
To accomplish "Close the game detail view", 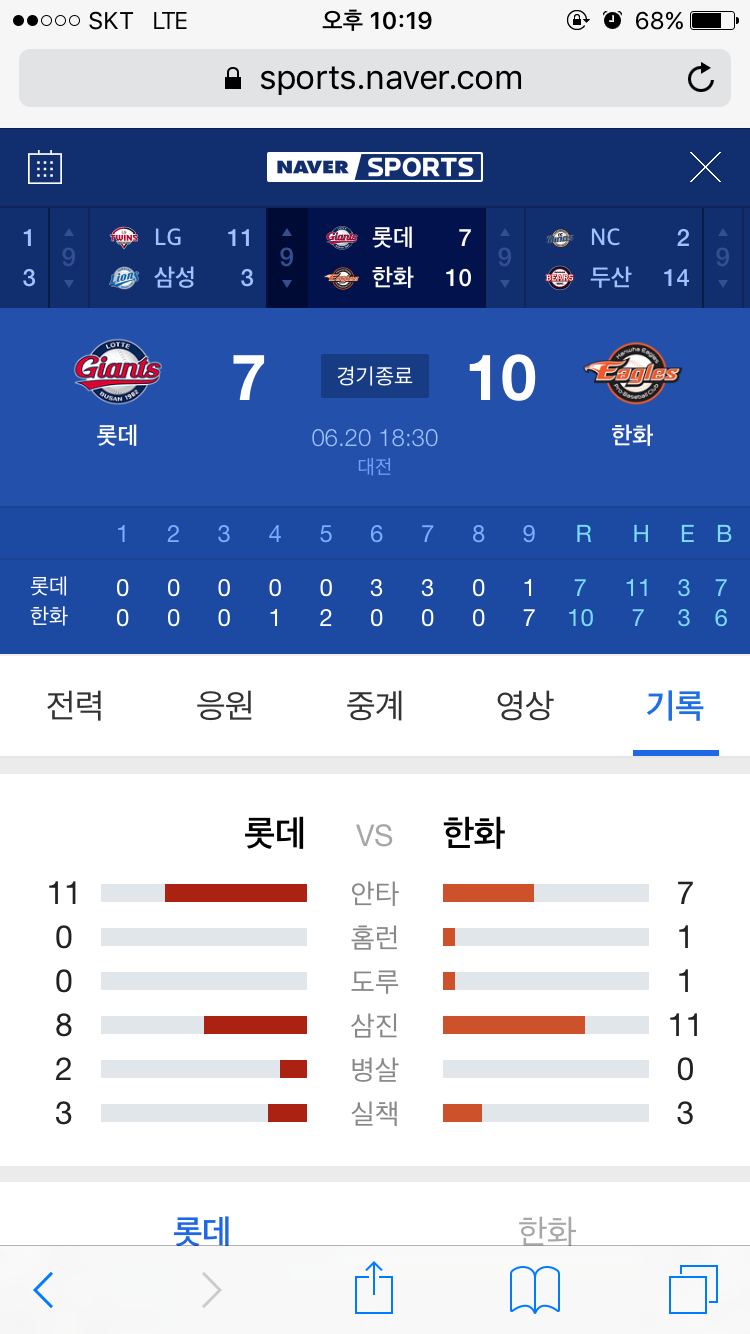I will [705, 167].
